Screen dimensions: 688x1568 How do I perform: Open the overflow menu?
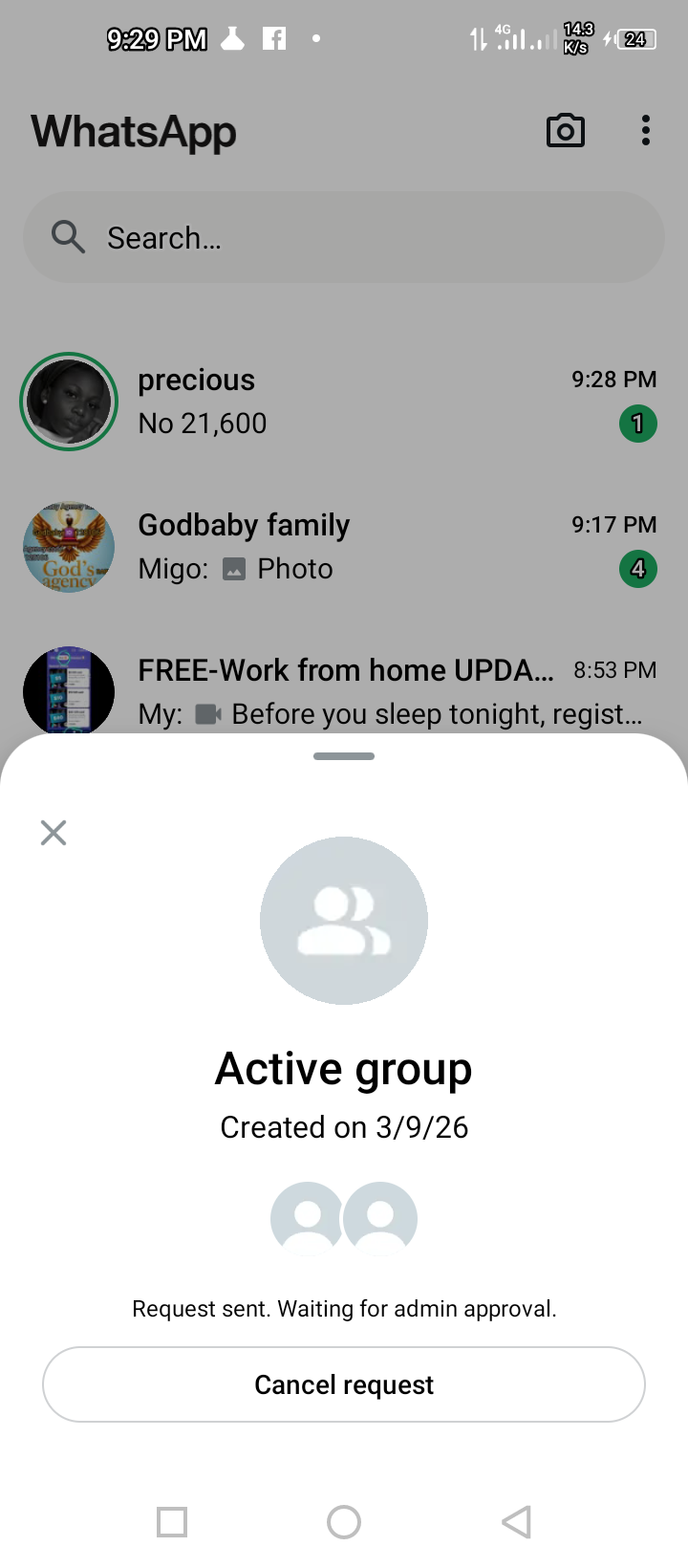pos(646,131)
